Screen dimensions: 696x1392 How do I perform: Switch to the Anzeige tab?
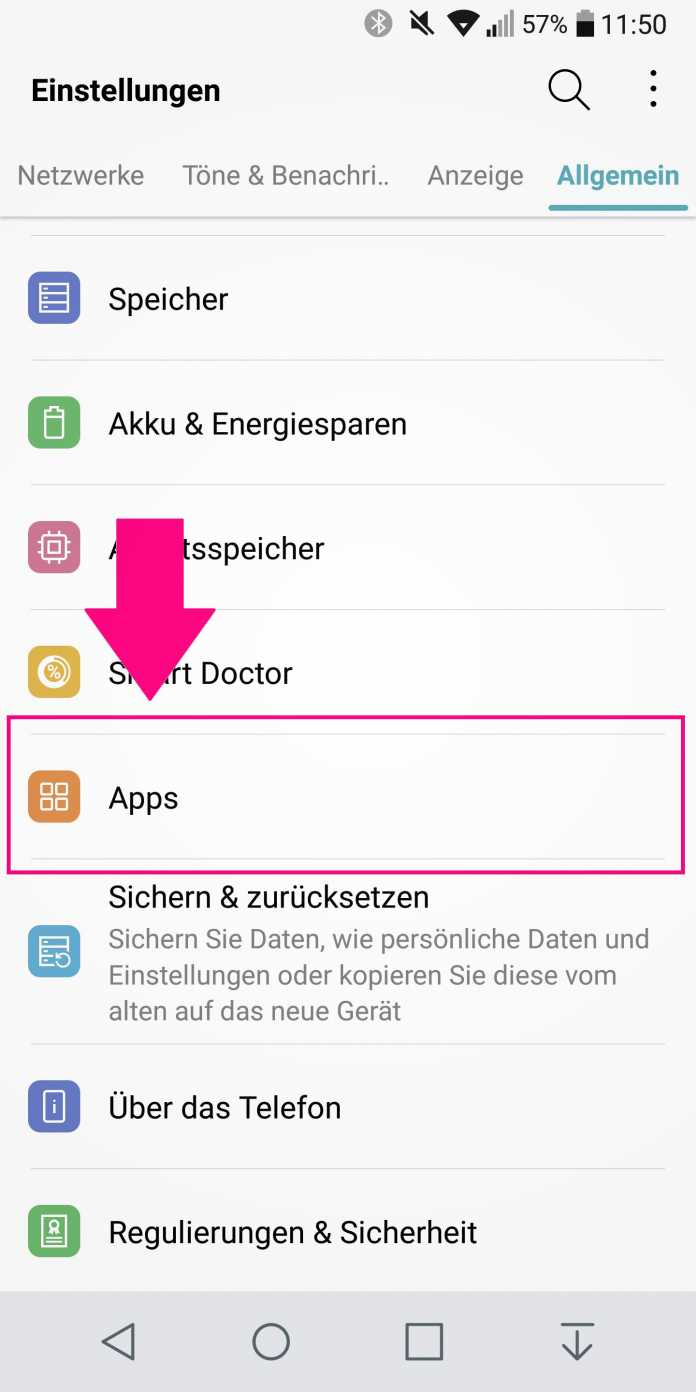click(475, 176)
